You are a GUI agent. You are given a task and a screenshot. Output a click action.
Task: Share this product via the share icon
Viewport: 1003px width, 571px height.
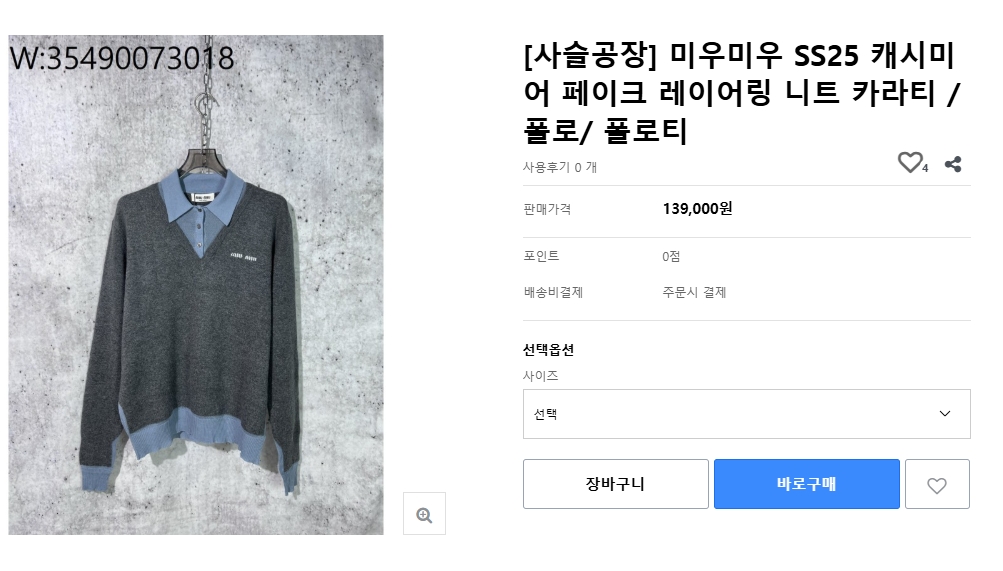point(953,164)
